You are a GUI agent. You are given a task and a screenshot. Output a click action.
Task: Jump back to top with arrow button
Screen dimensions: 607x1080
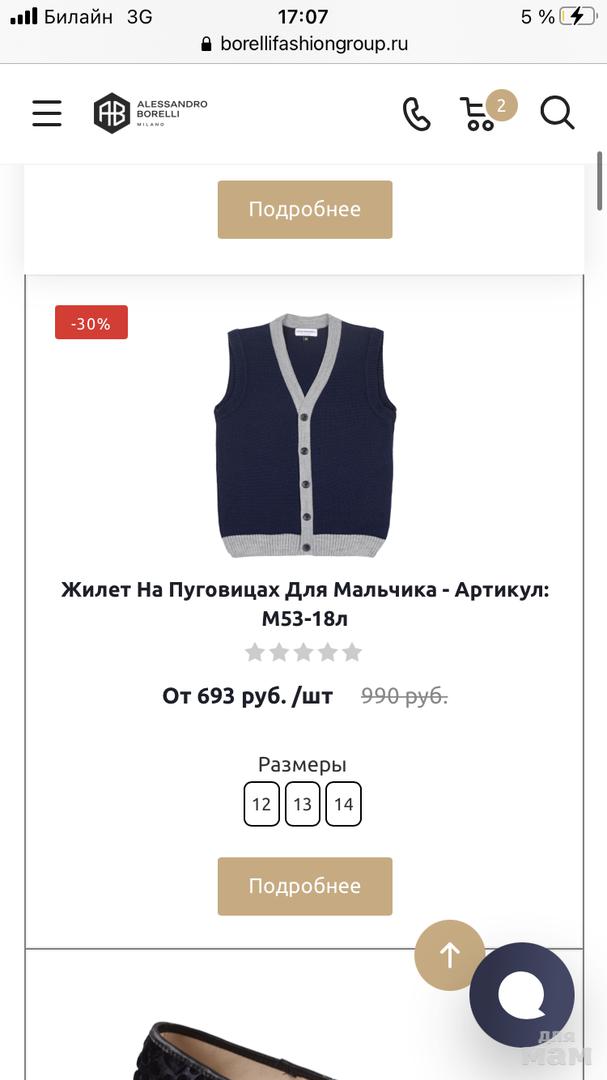pyautogui.click(x=449, y=956)
